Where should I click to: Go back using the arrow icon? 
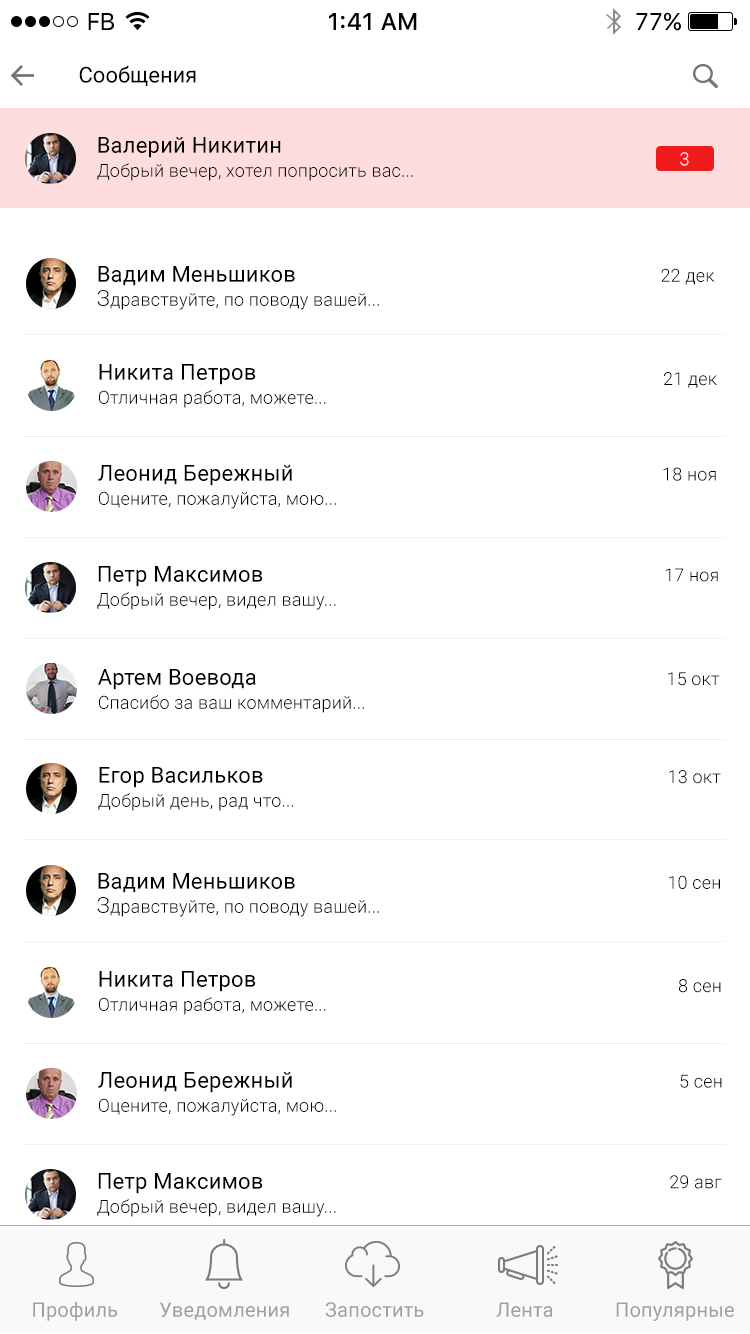coord(23,76)
